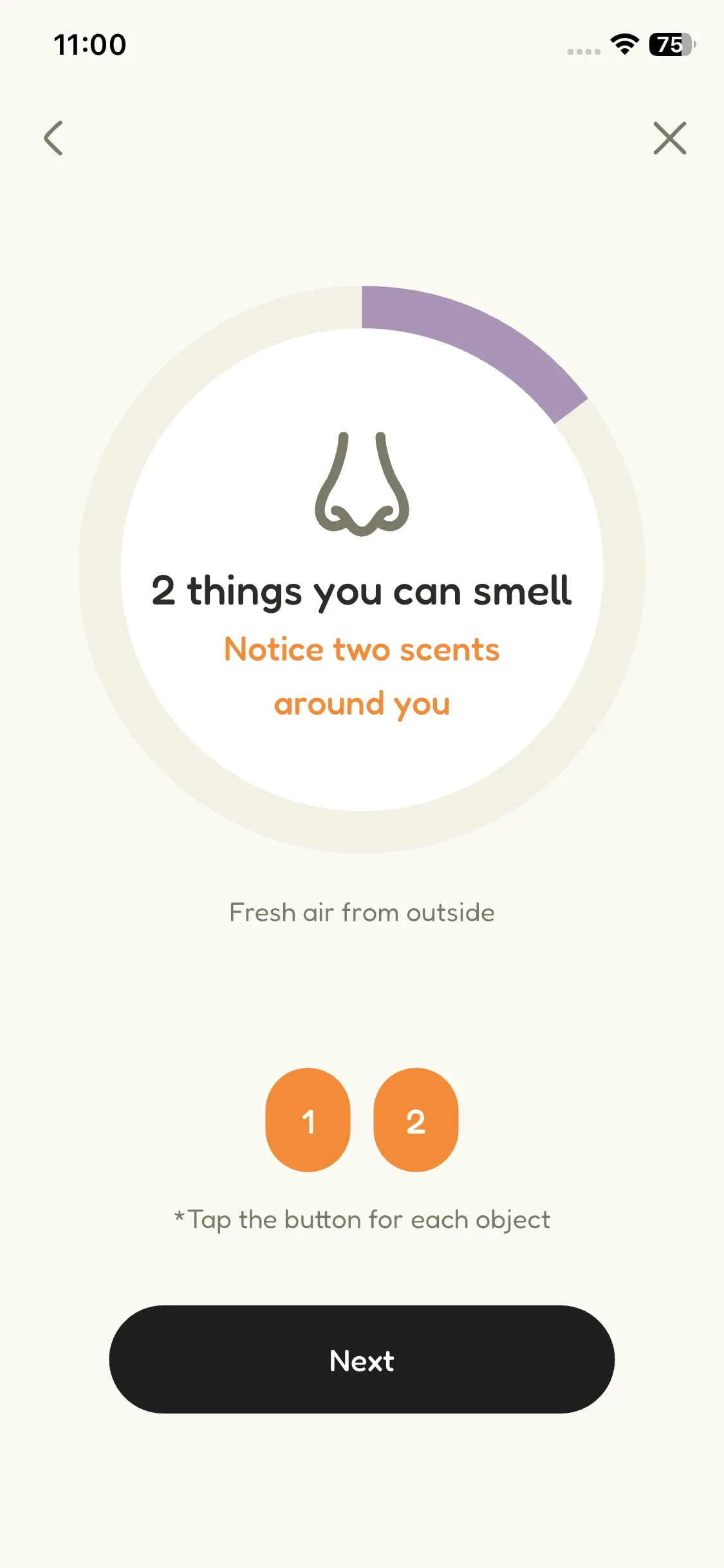
Task: Tap the orange button numbered 1
Action: coord(308,1120)
